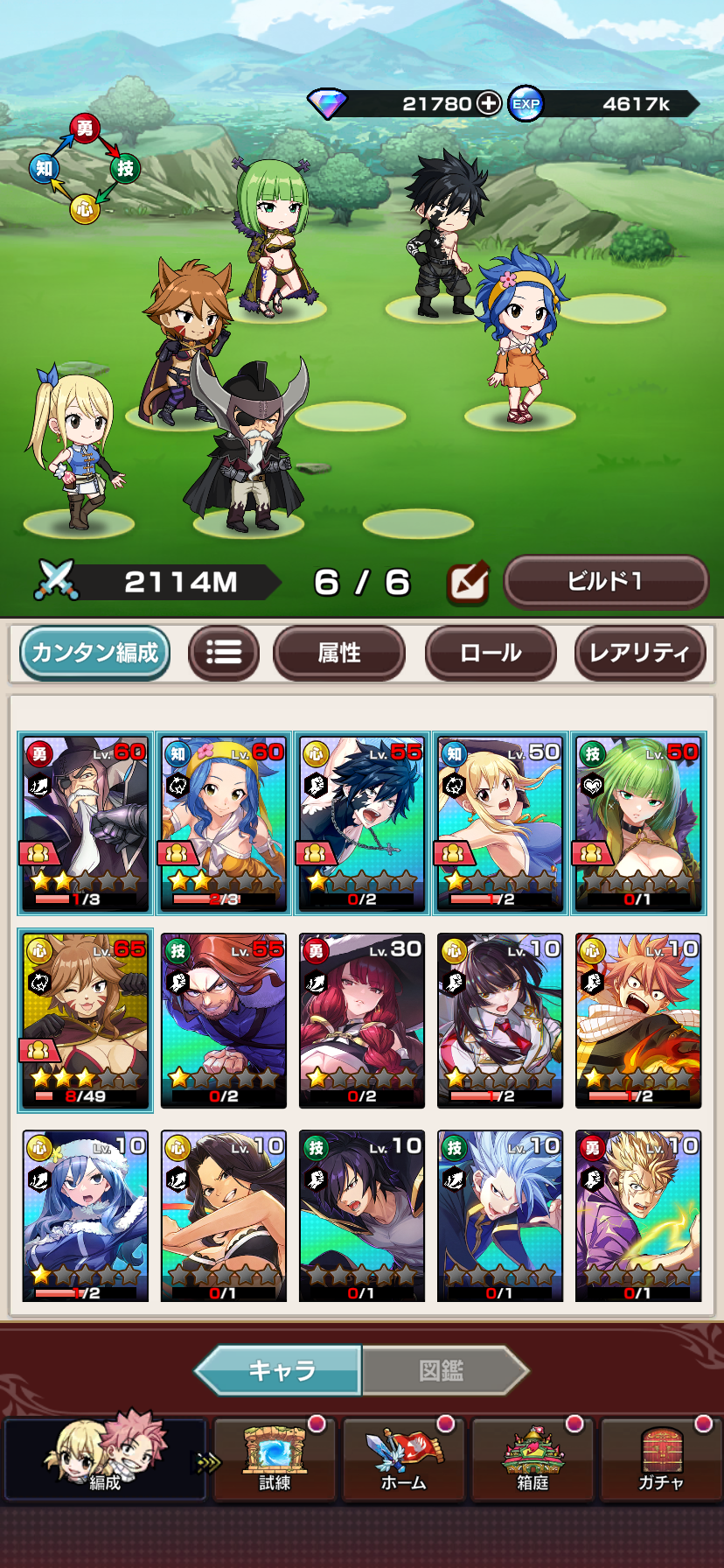Screen dimensions: 724x1568
Task: Tap the plus icon to add gems
Action: coord(488,103)
